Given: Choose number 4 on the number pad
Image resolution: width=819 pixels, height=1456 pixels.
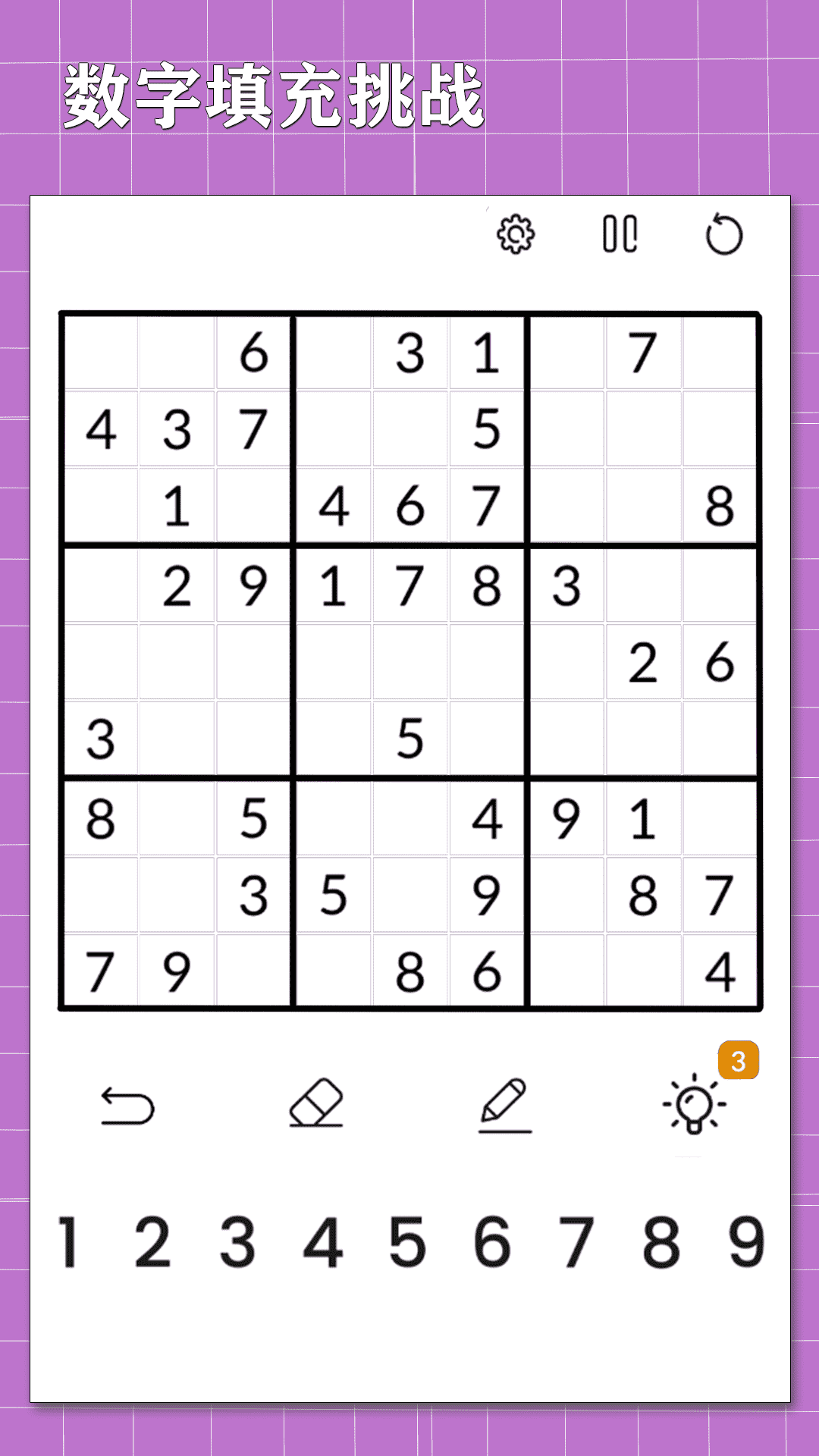Looking at the screenshot, I should coord(323,1242).
